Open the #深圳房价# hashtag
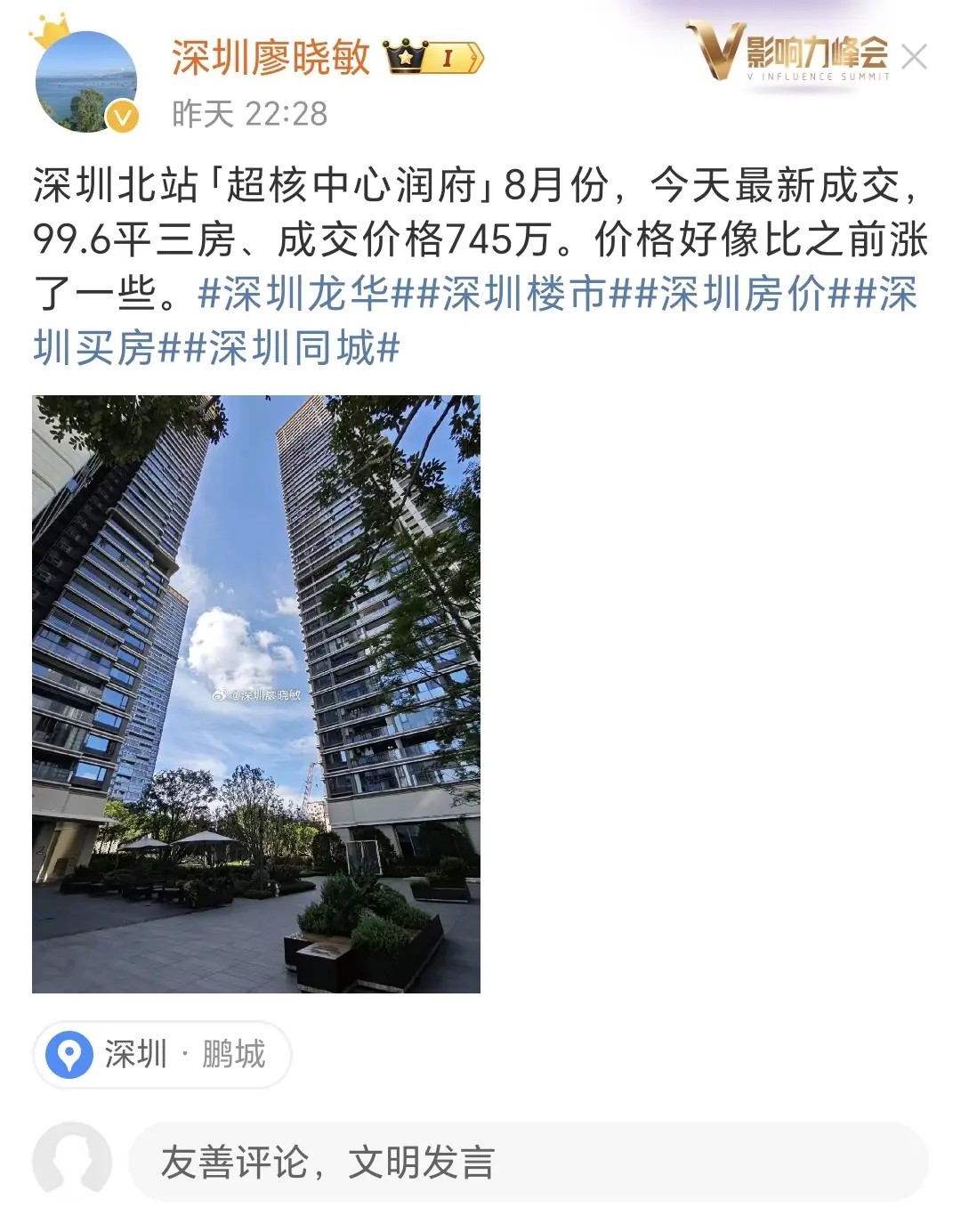The image size is (961, 1232). click(x=742, y=295)
